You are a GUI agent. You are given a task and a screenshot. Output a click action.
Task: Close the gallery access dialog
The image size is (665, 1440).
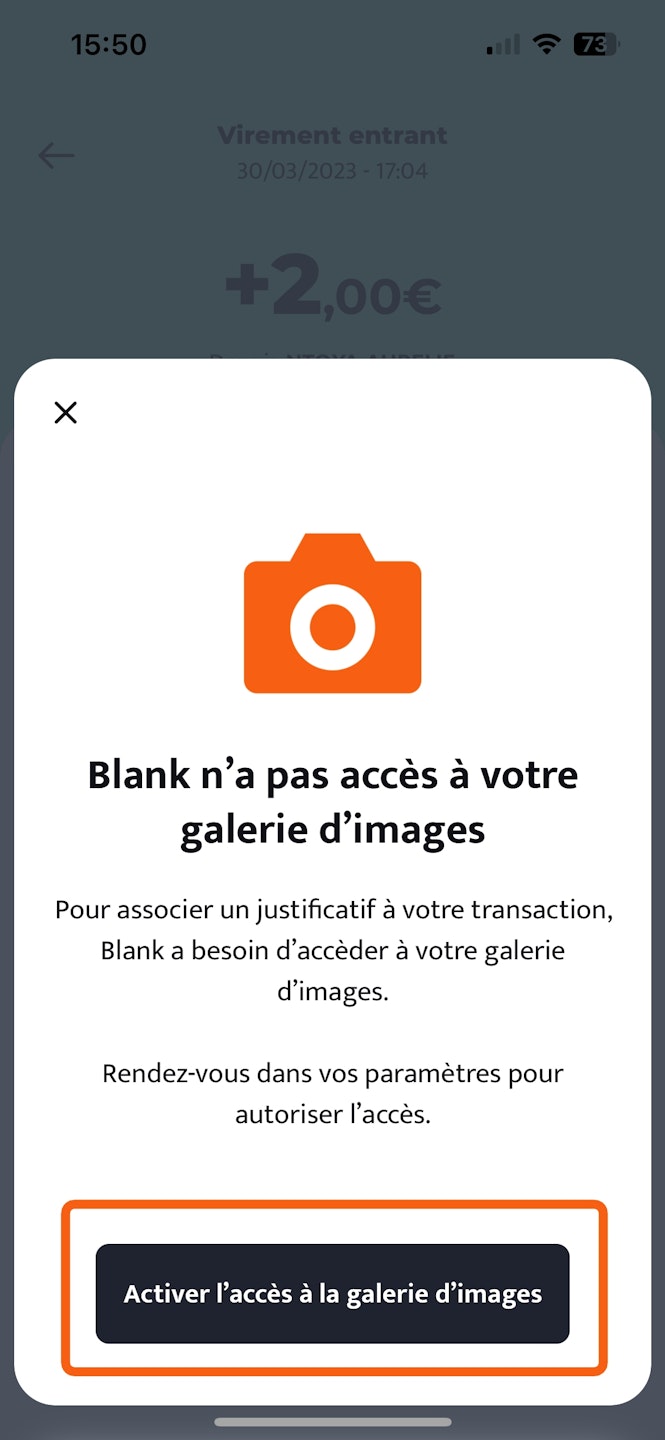point(65,412)
